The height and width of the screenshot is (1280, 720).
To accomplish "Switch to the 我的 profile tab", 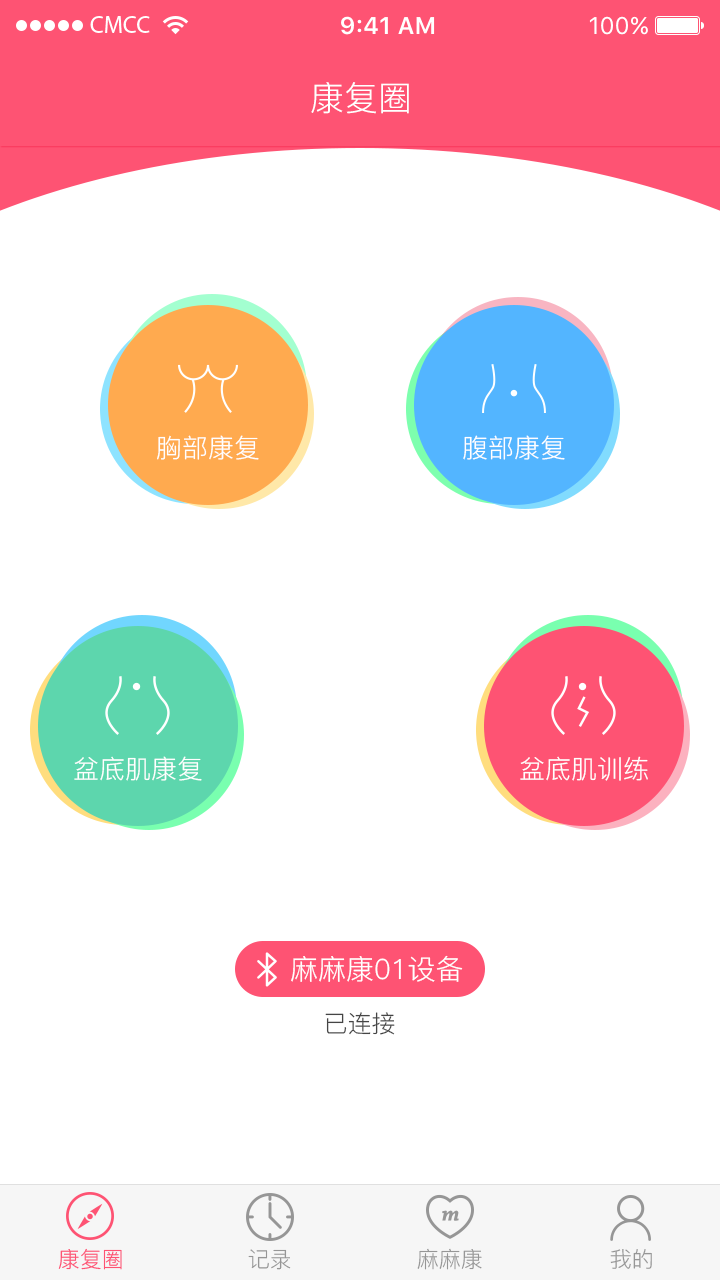I will click(x=630, y=1232).
